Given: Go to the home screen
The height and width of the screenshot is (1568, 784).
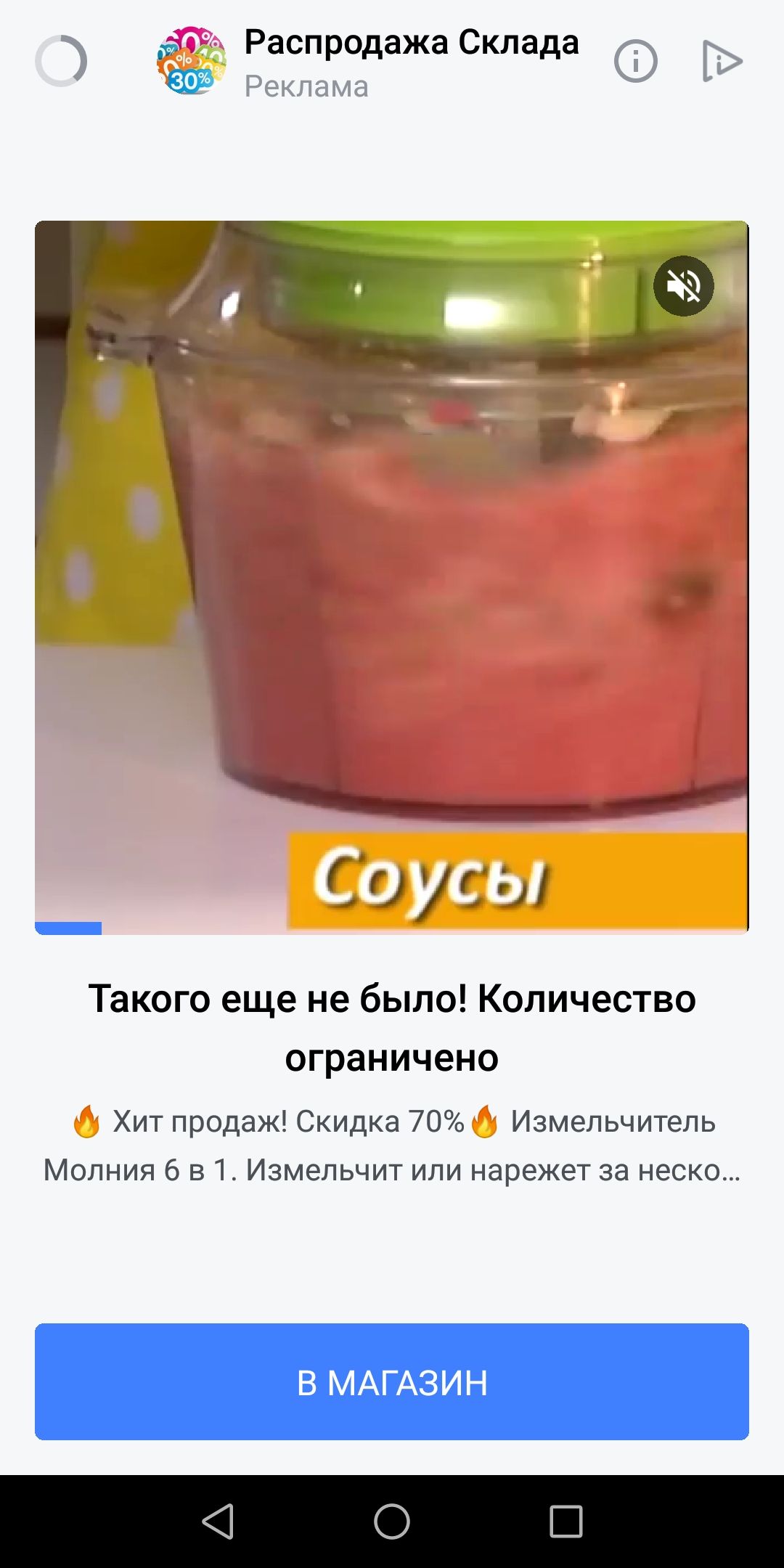Looking at the screenshot, I should 392,1521.
